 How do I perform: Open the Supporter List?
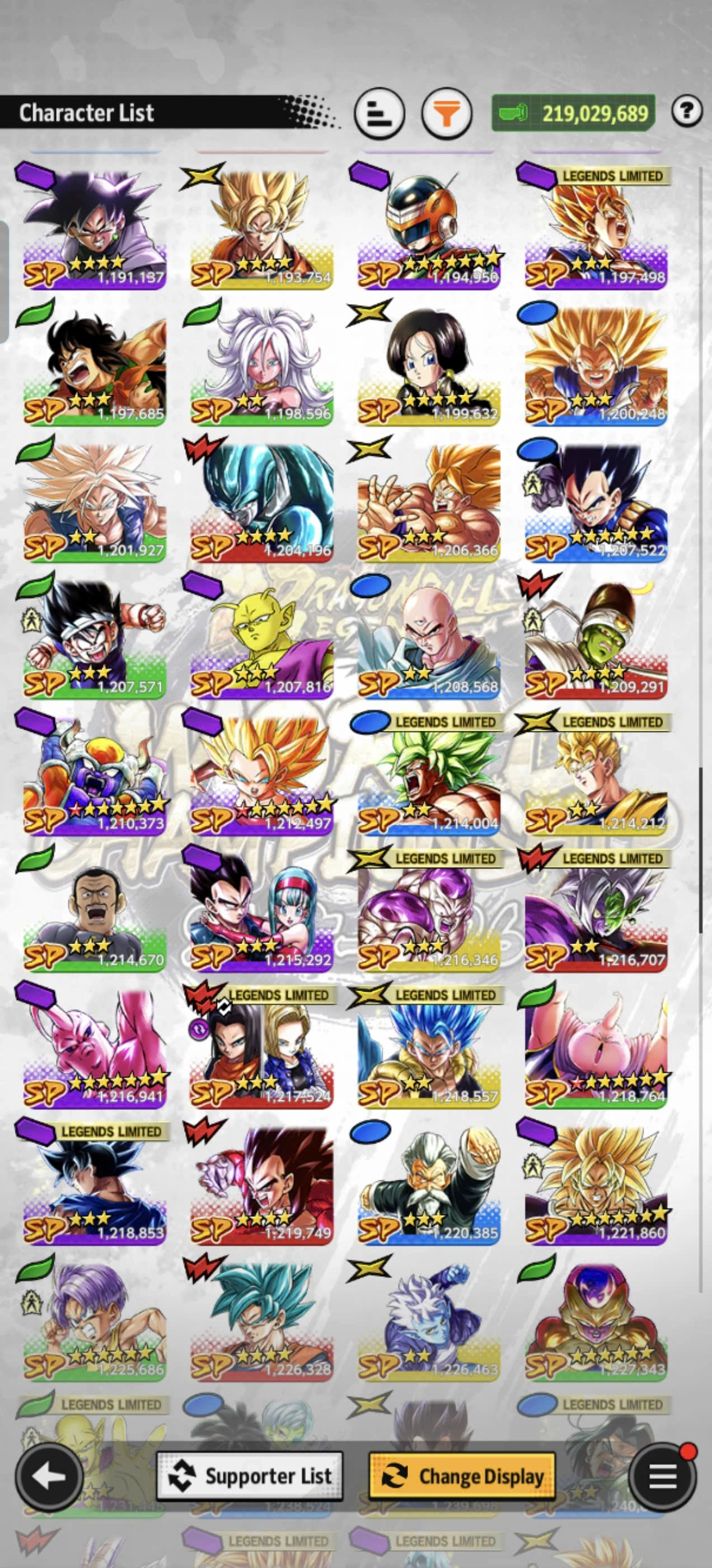click(x=250, y=1476)
